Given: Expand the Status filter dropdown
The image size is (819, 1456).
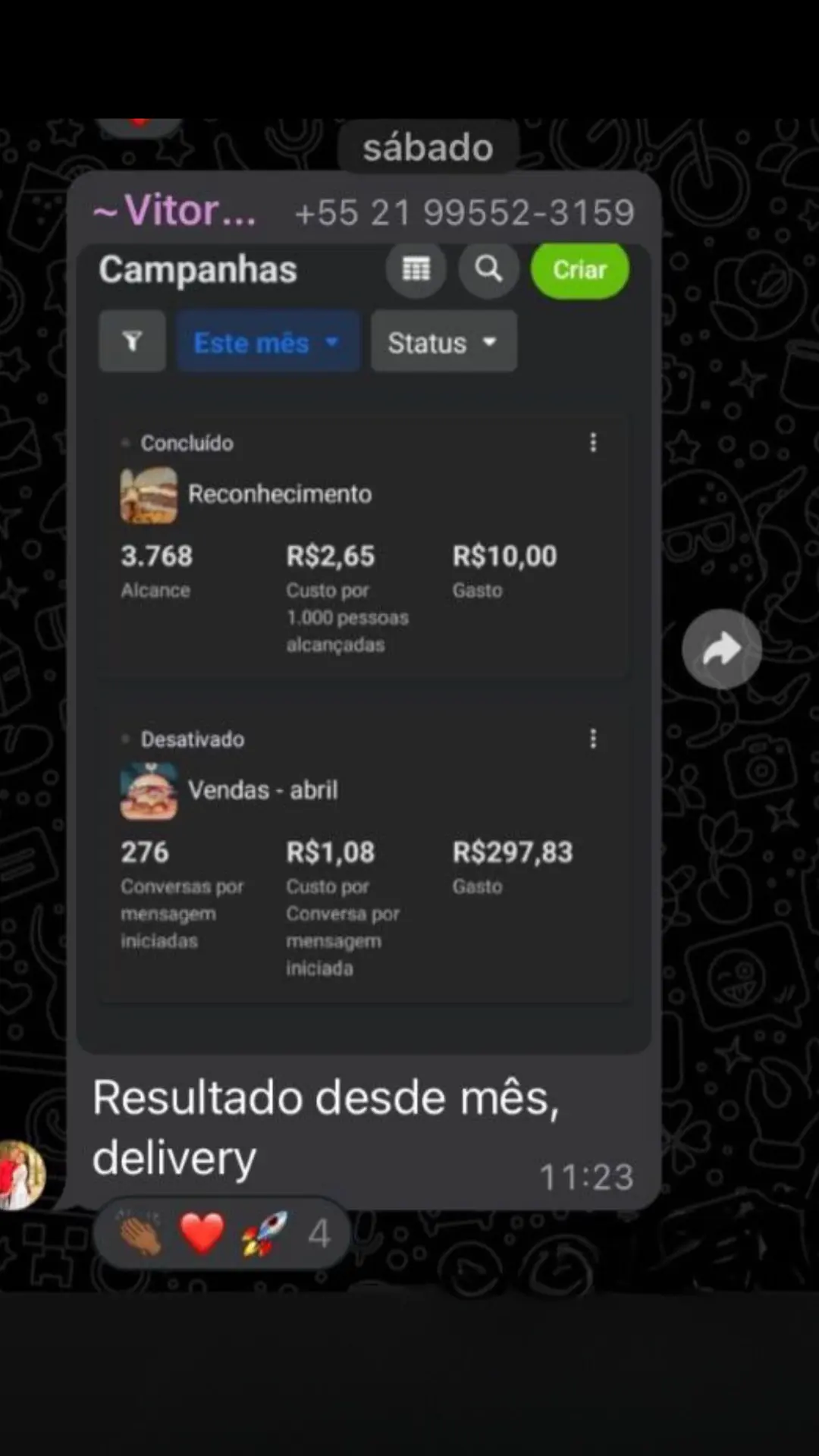Looking at the screenshot, I should 443,341.
